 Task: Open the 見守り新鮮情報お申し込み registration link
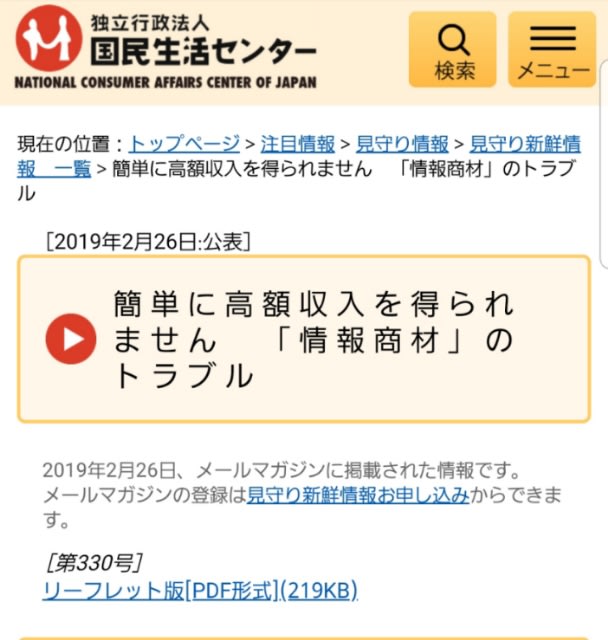(x=358, y=495)
